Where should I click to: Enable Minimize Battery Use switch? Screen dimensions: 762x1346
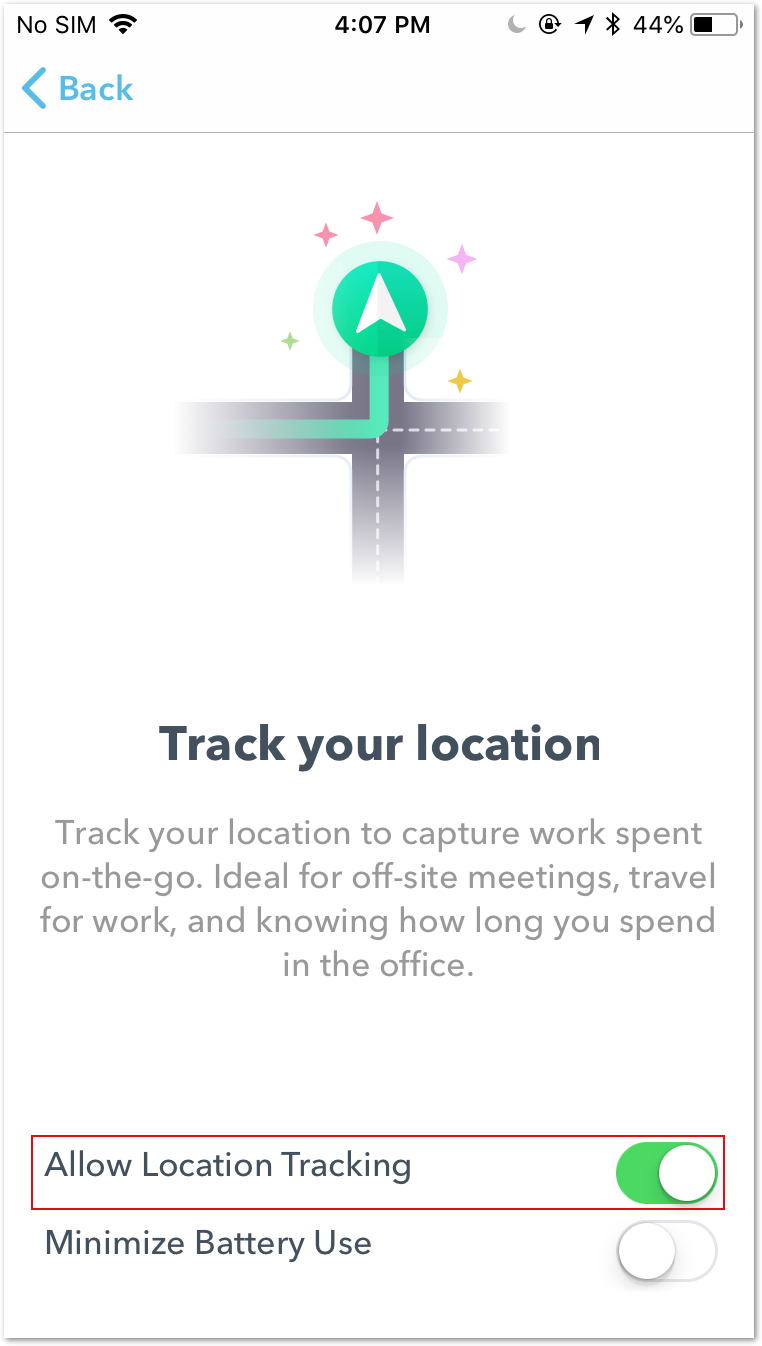666,1251
